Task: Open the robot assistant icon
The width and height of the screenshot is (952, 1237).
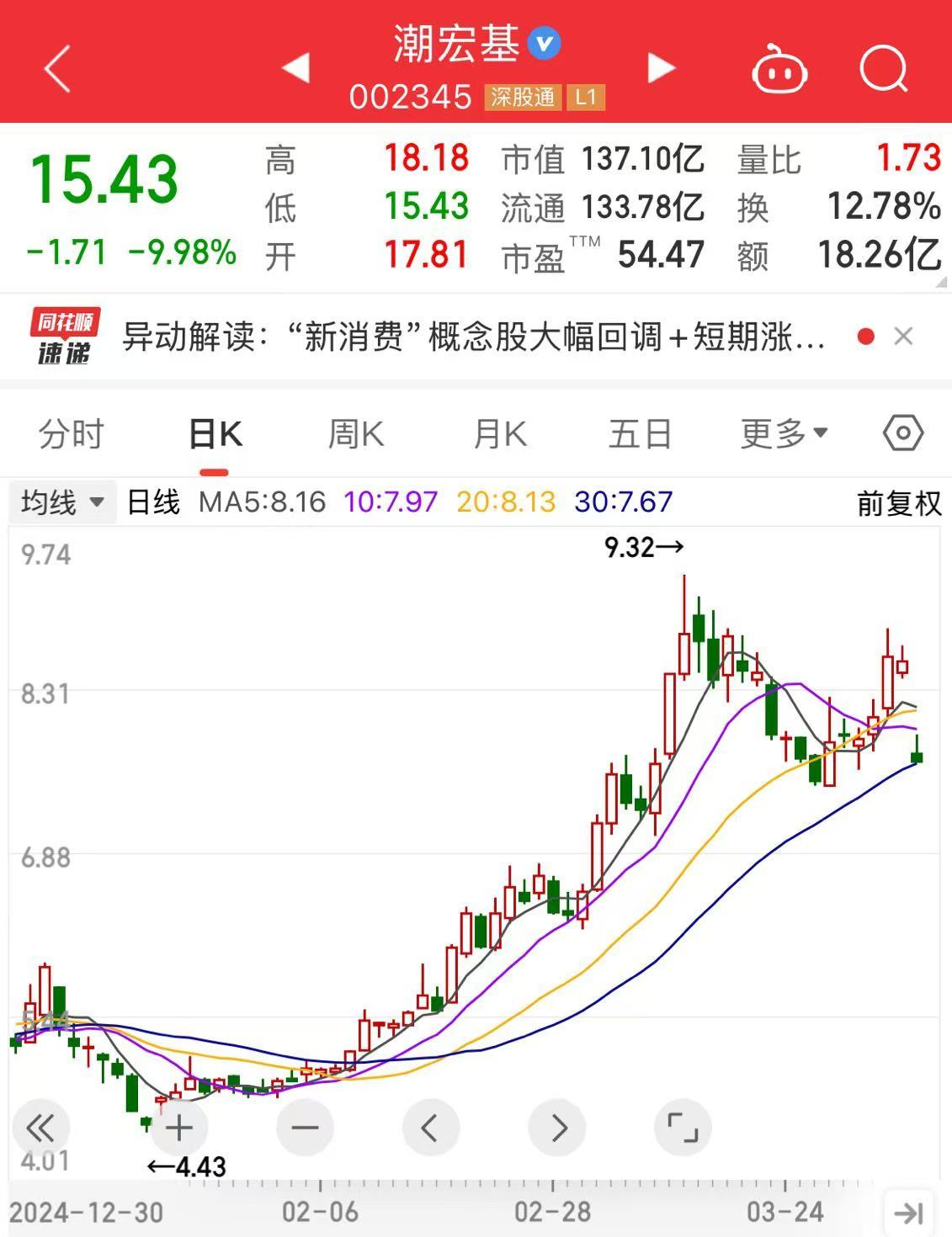Action: [x=779, y=69]
